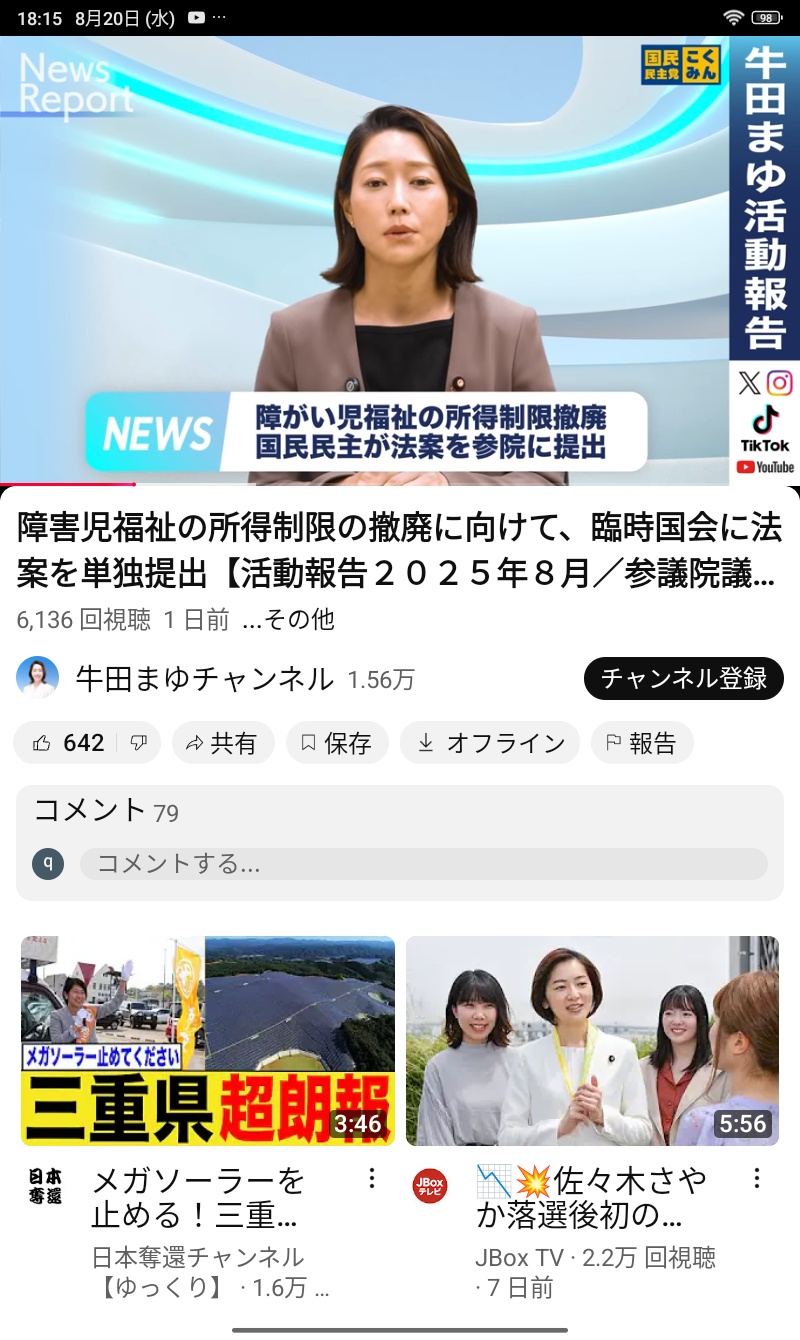Tap the video player to show controls

click(400, 261)
